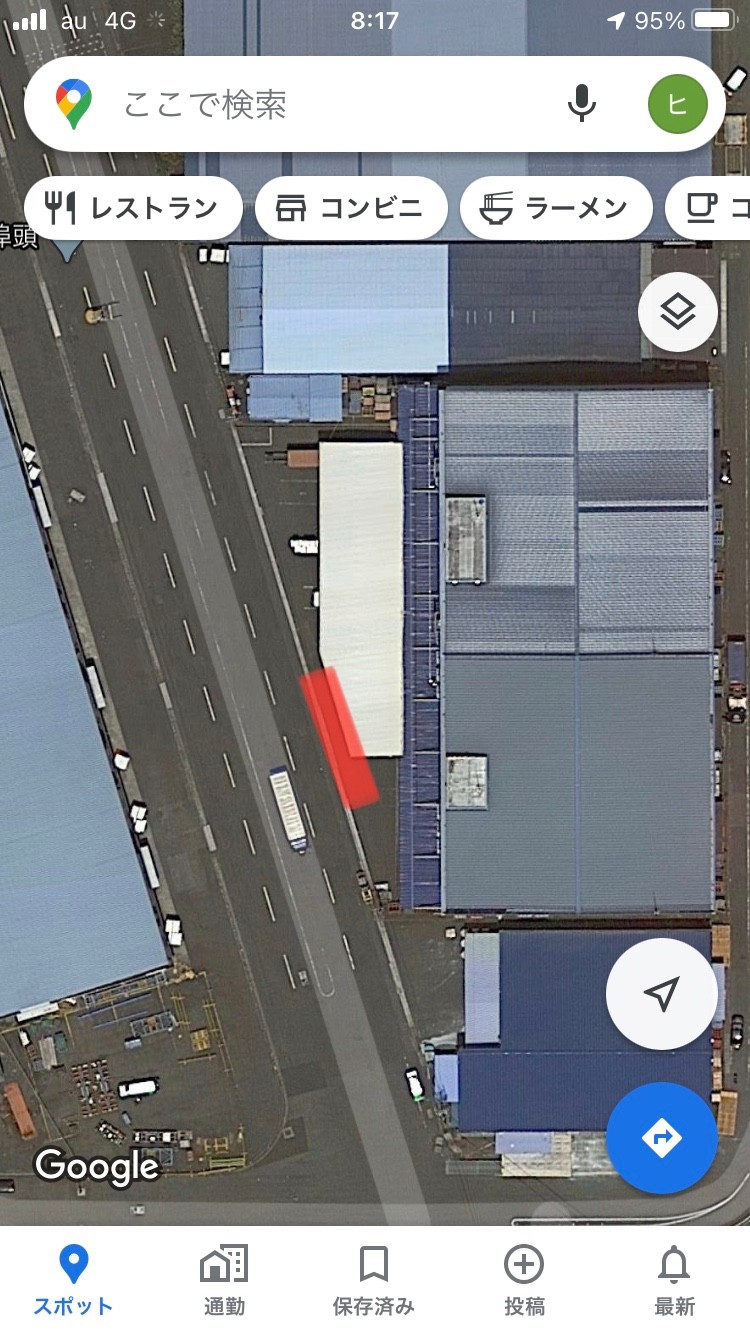This screenshot has height=1334, width=750.
Task: Center map on my current location
Action: (x=662, y=994)
